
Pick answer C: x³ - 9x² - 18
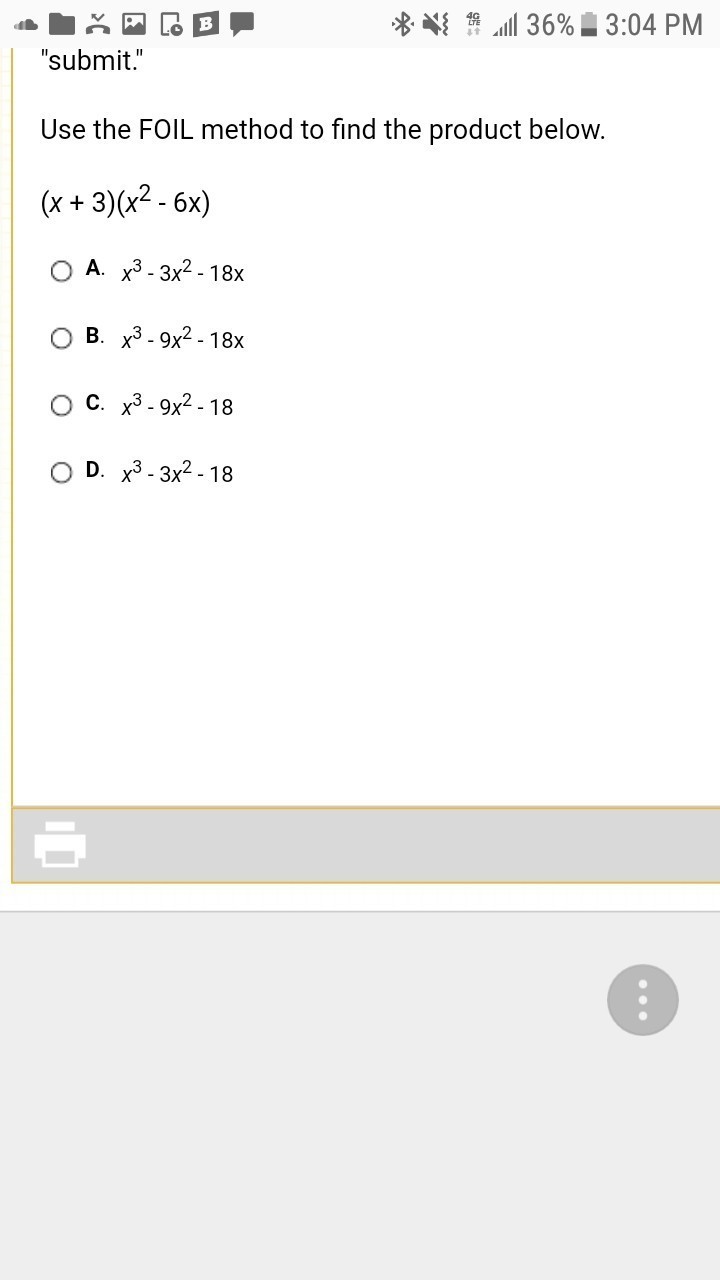[x=62, y=405]
